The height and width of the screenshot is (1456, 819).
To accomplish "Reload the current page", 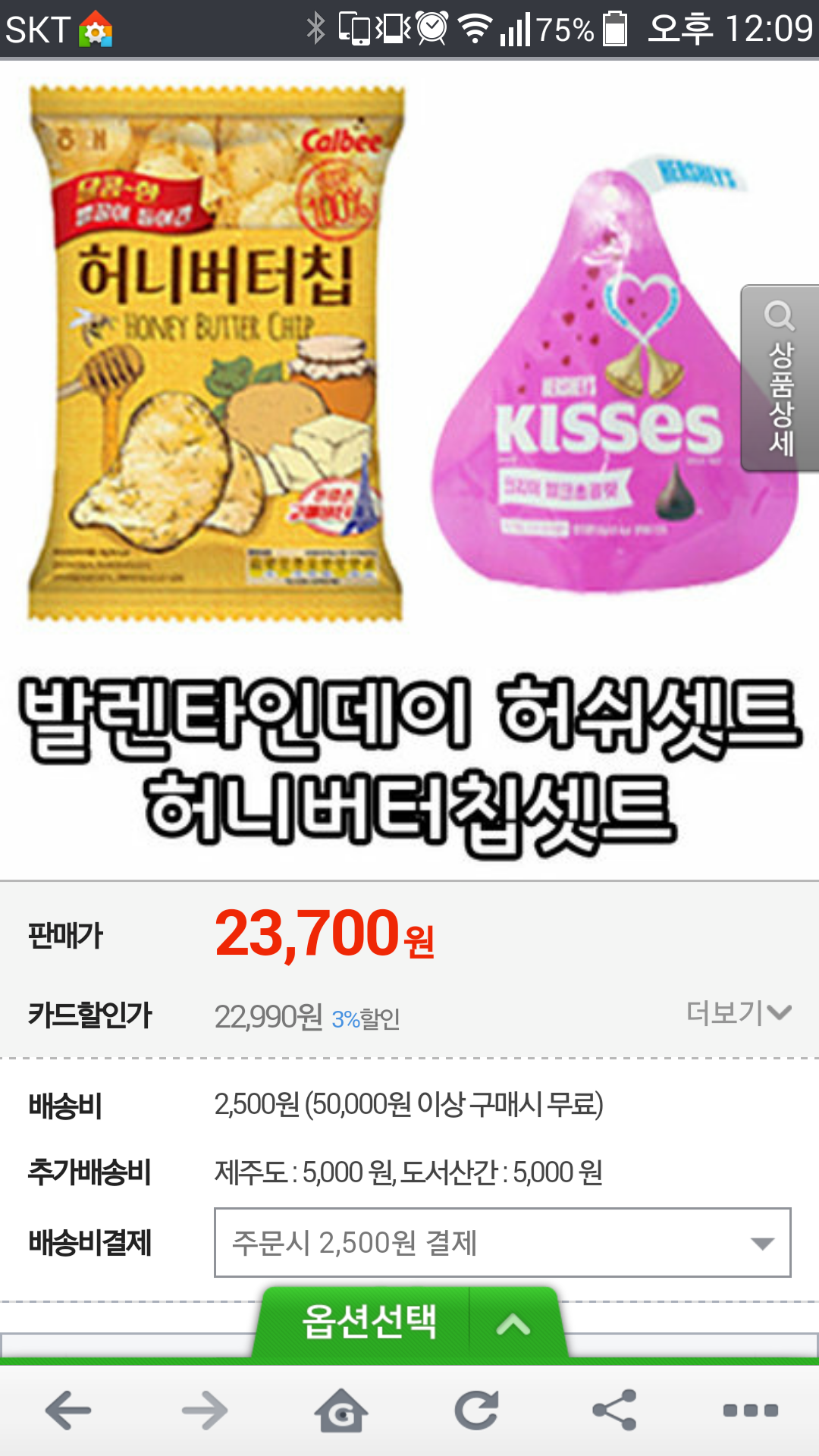I will [x=477, y=1411].
